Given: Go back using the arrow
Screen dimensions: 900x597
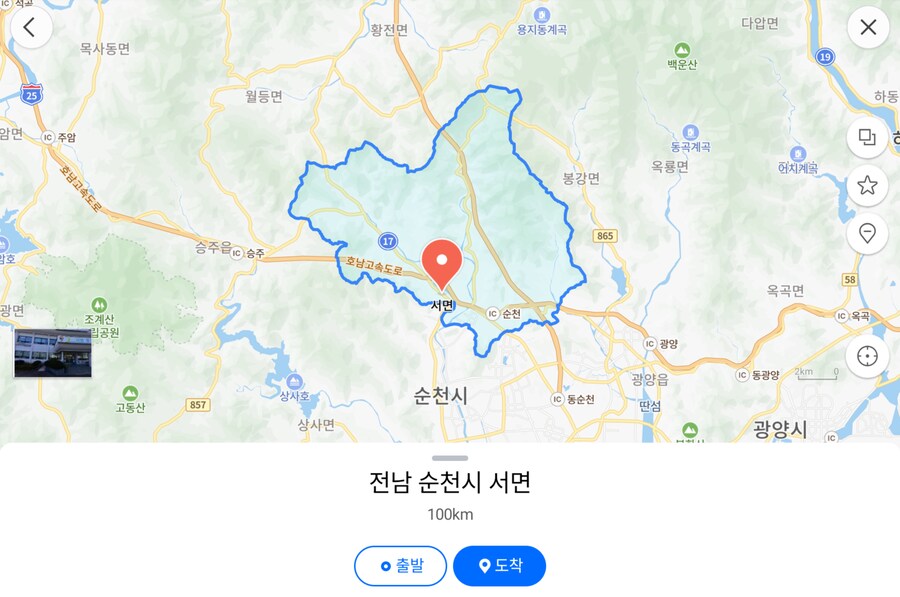Looking at the screenshot, I should 30,28.
